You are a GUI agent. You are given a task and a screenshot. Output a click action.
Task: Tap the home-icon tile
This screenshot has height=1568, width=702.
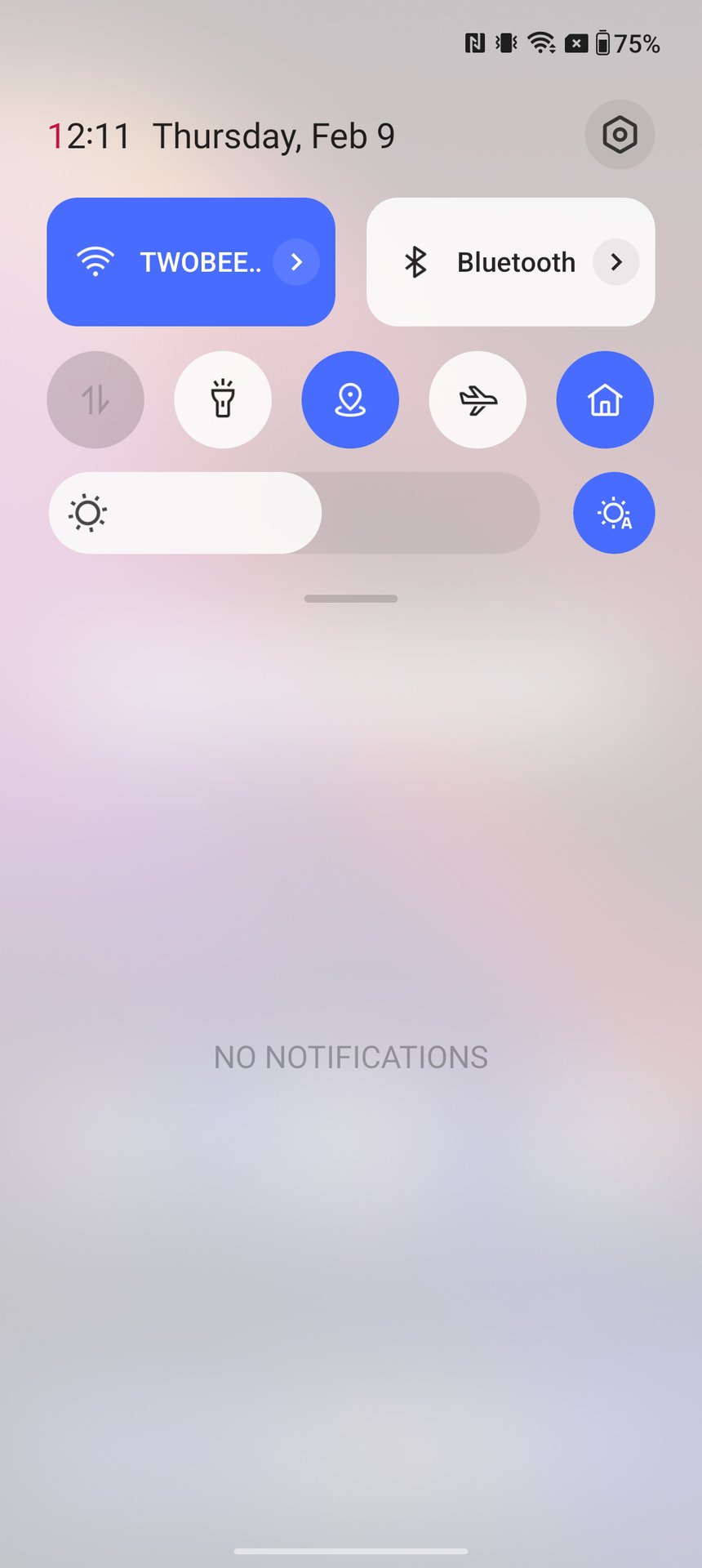(x=605, y=400)
